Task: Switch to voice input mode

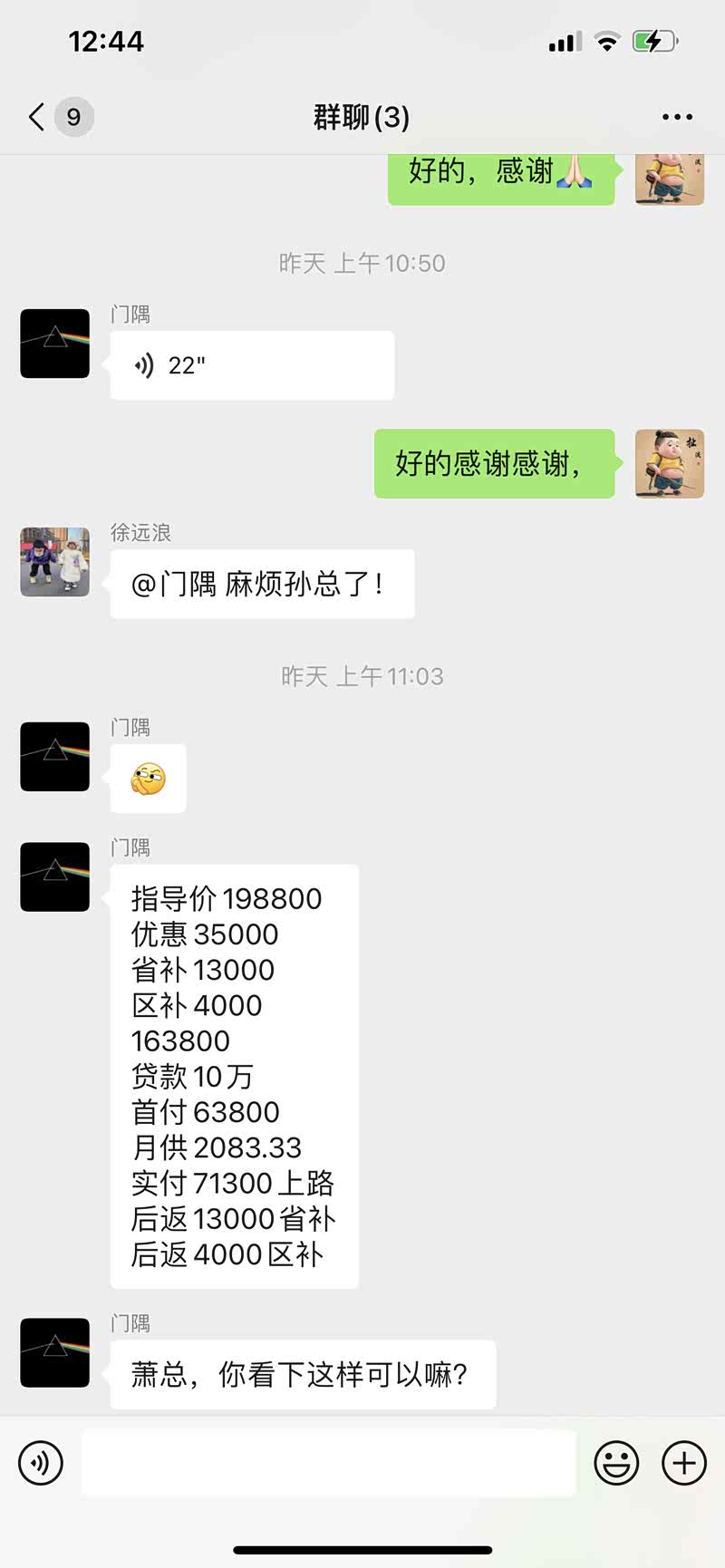Action: tap(41, 1463)
